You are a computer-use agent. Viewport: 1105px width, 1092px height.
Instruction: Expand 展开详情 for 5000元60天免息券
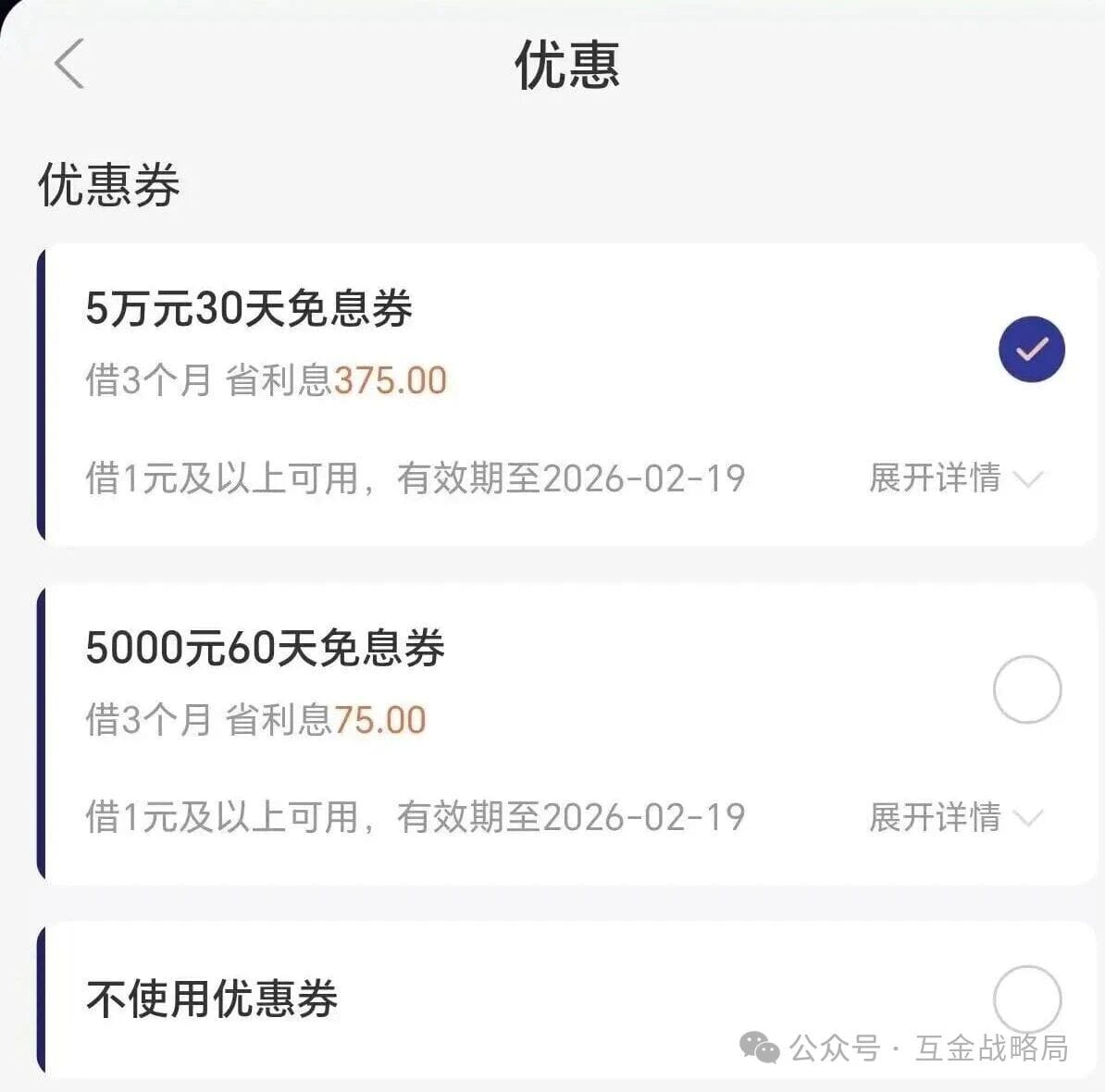click(955, 817)
